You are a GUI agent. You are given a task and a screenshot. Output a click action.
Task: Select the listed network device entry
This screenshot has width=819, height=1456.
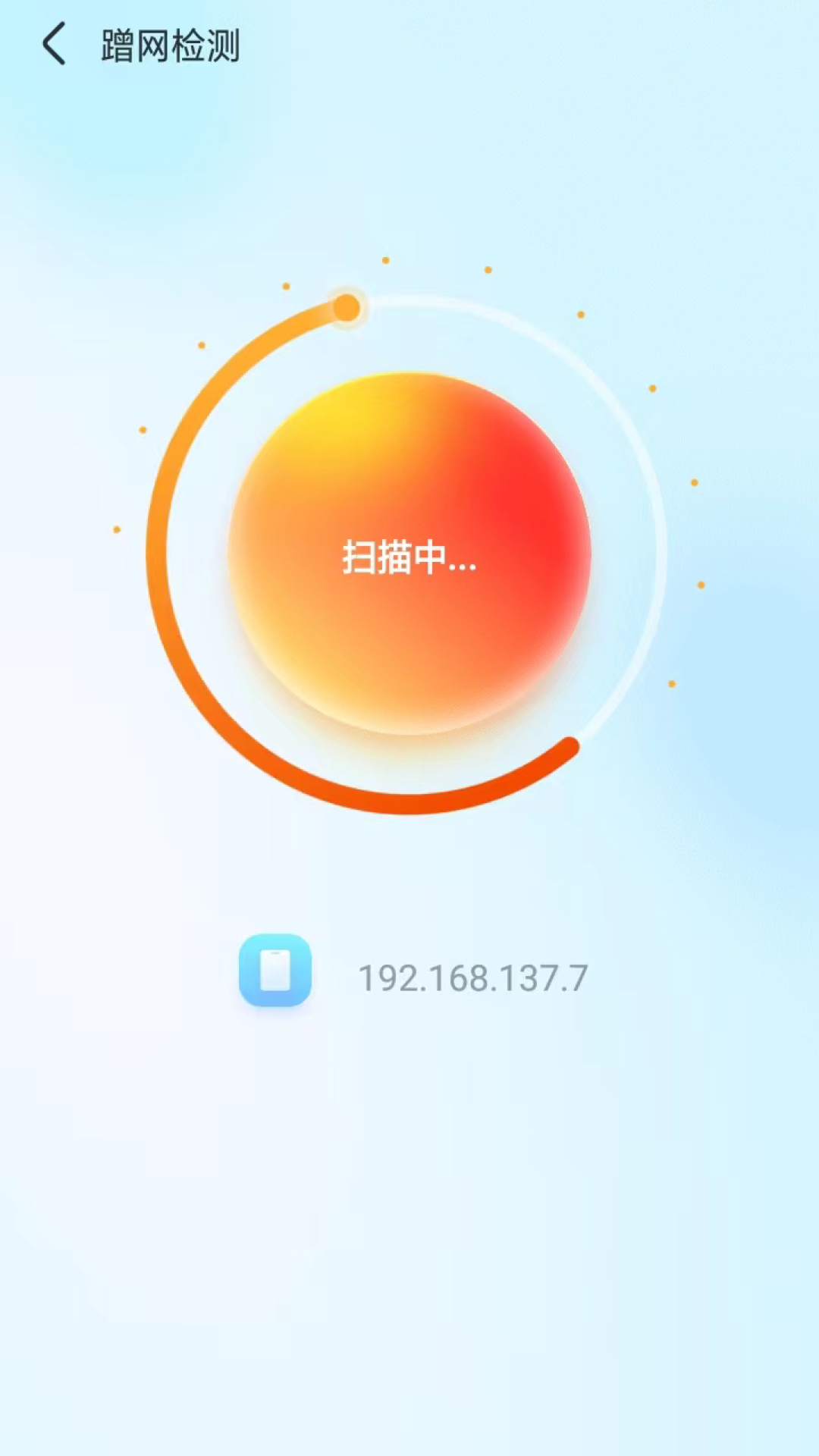(x=409, y=974)
